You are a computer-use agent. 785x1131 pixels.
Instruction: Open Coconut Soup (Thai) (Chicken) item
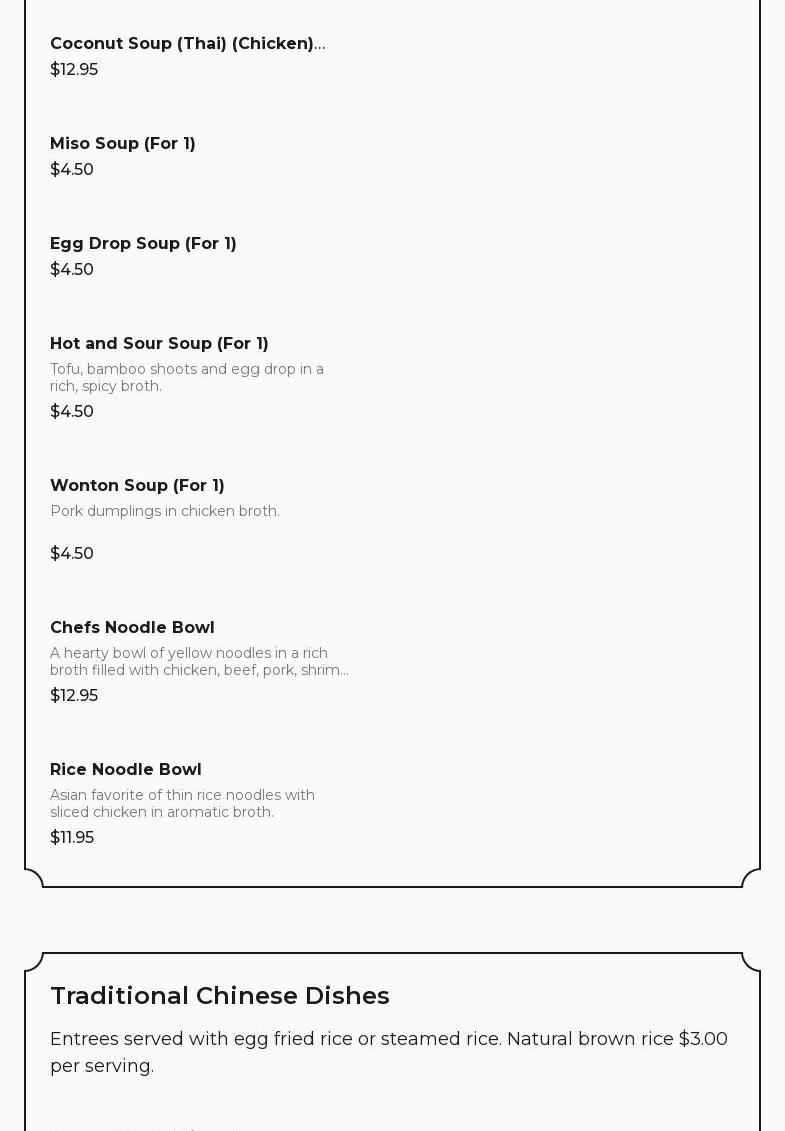click(x=187, y=44)
